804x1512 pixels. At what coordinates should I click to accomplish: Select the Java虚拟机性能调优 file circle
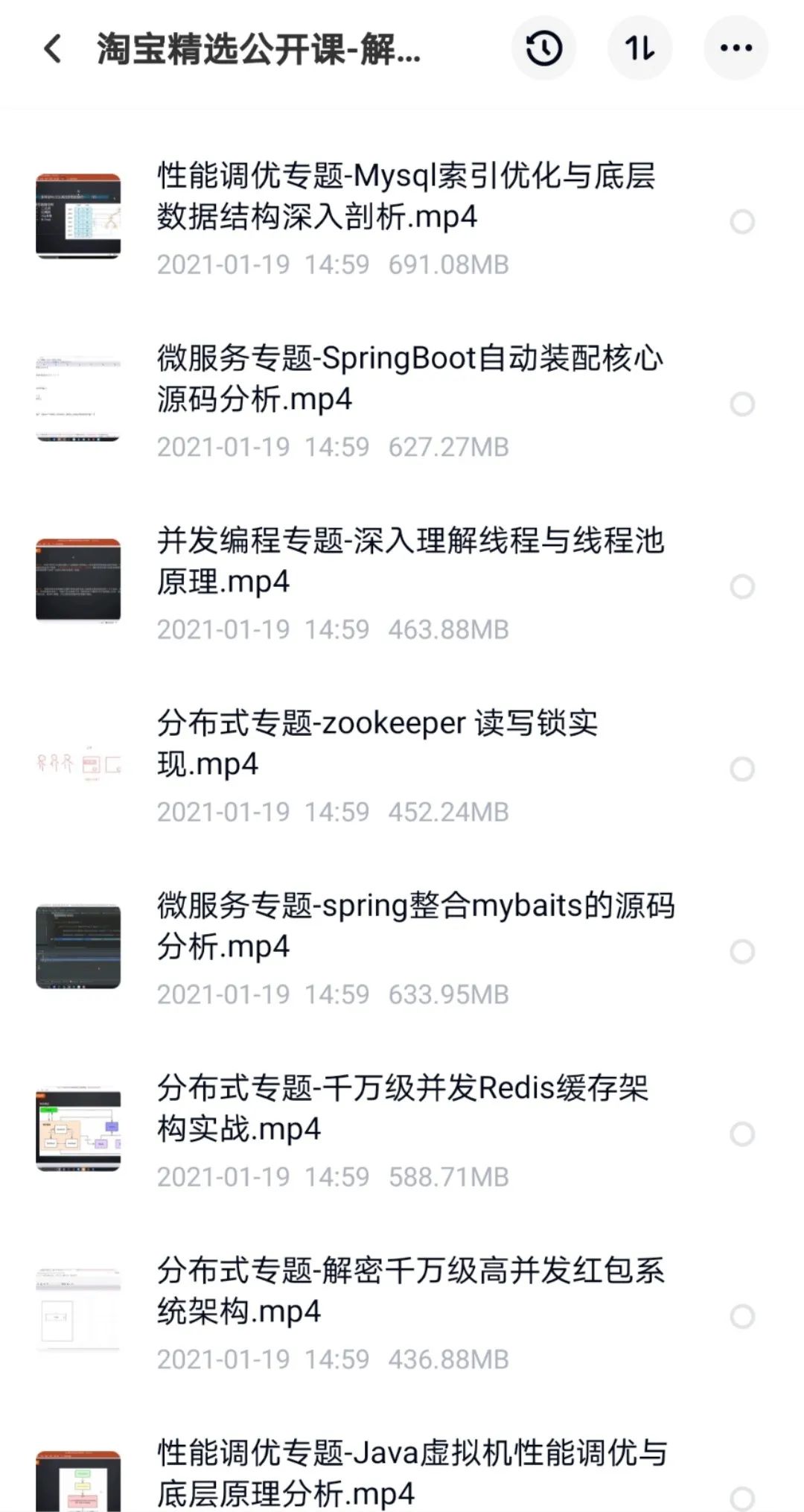point(742,1497)
